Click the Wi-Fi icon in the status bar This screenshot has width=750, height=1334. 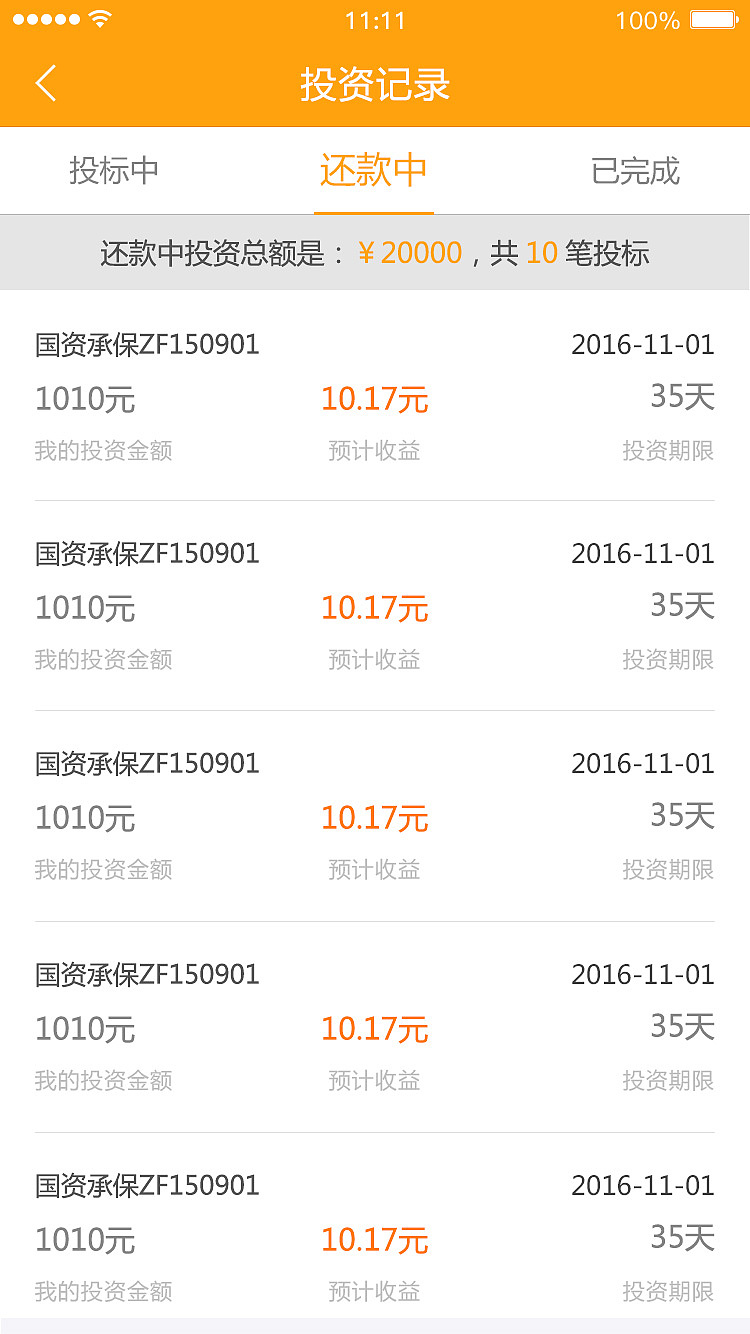[x=97, y=18]
